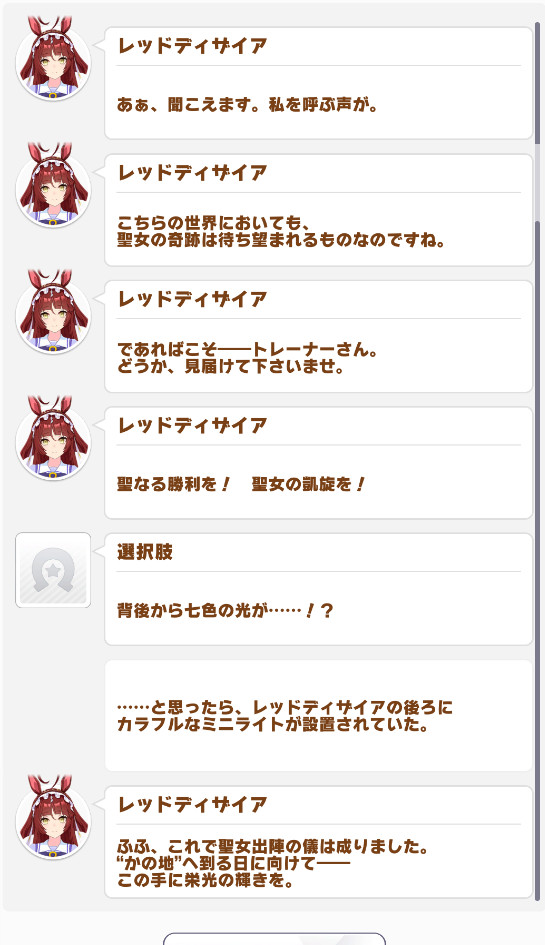This screenshot has width=545, height=945.
Task: Select the log entry あぁ、聞こえます。私を呼ぶ声が。
Action: coord(318,83)
